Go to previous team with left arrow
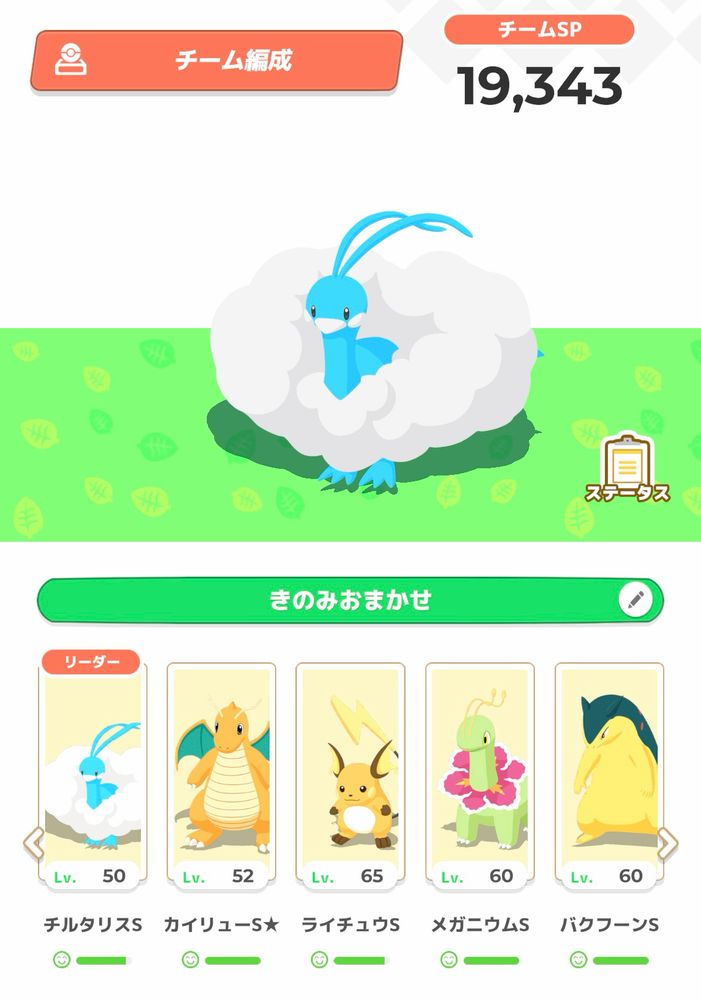 tap(34, 844)
